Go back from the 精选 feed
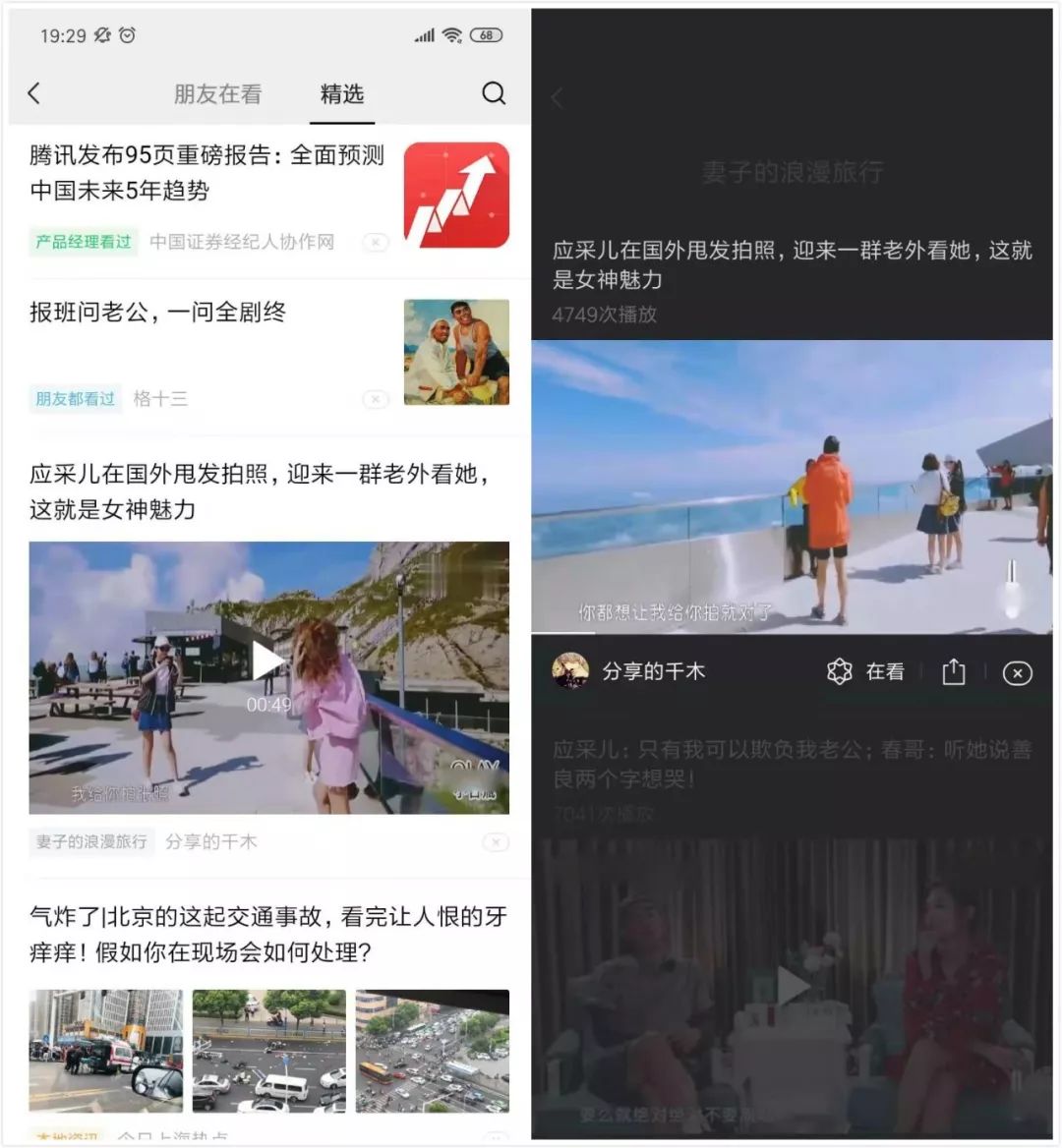This screenshot has height=1148, width=1062. [x=34, y=93]
